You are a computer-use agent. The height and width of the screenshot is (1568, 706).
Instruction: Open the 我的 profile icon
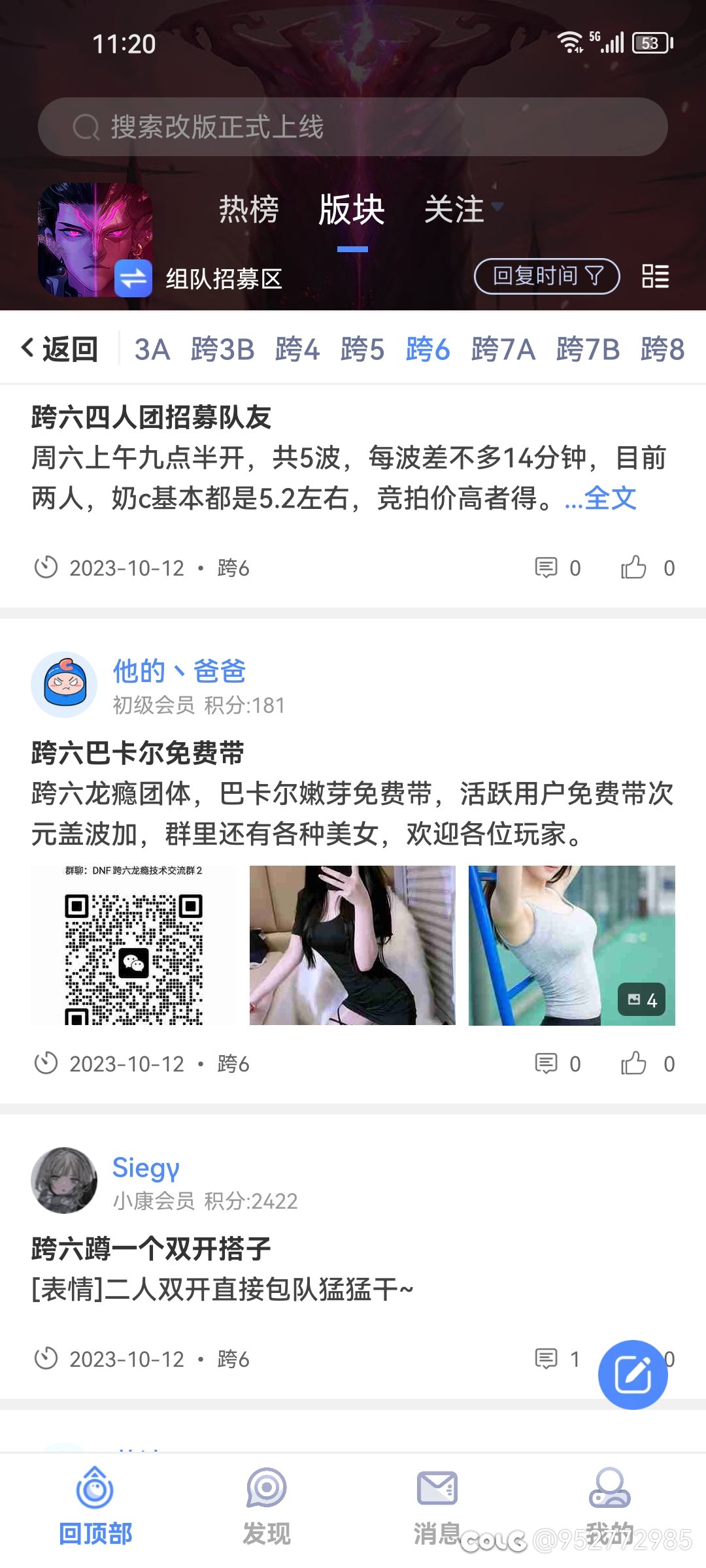(x=609, y=1496)
